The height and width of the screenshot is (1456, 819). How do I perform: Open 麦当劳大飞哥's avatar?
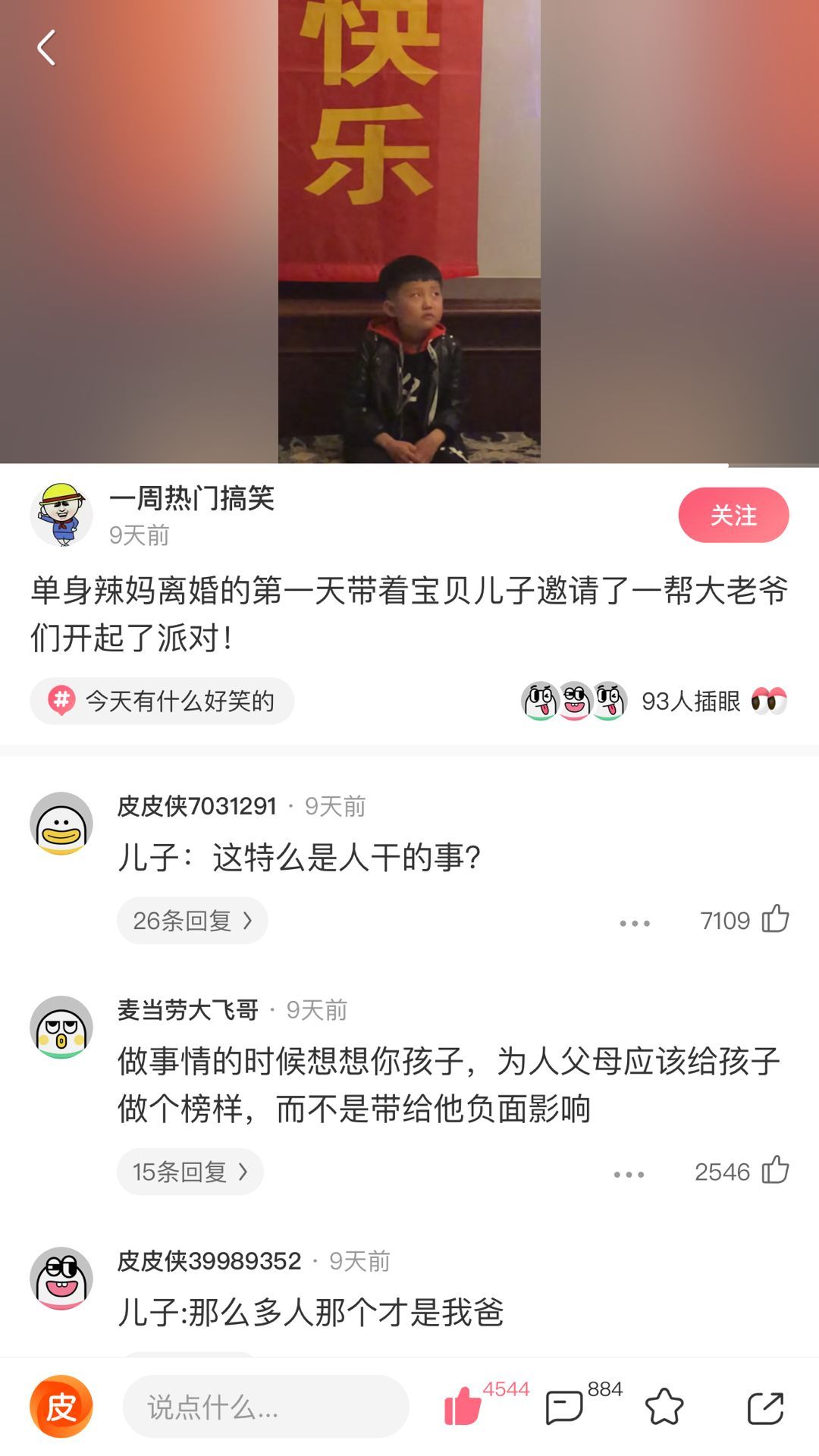click(x=61, y=1028)
